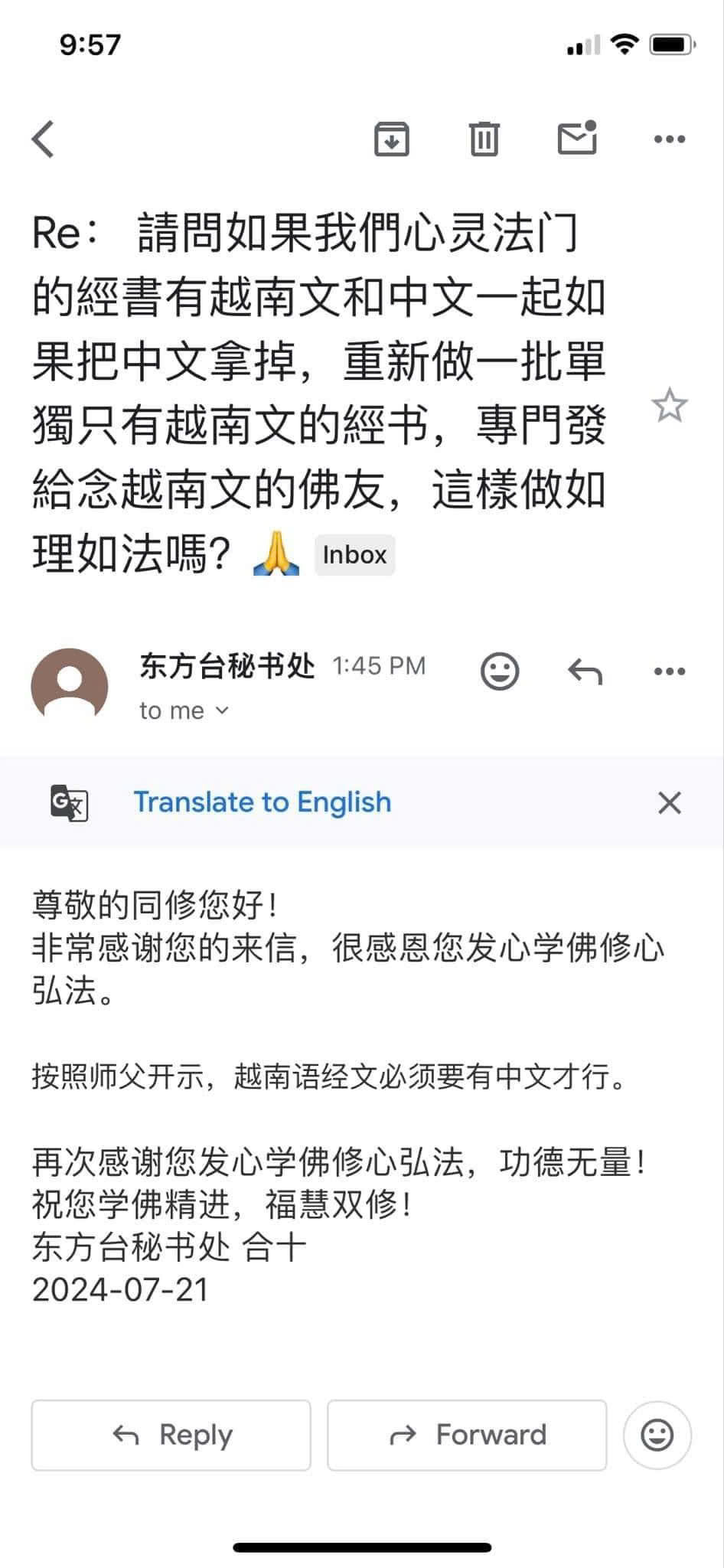Tap the Reply button at bottom

[171, 1435]
